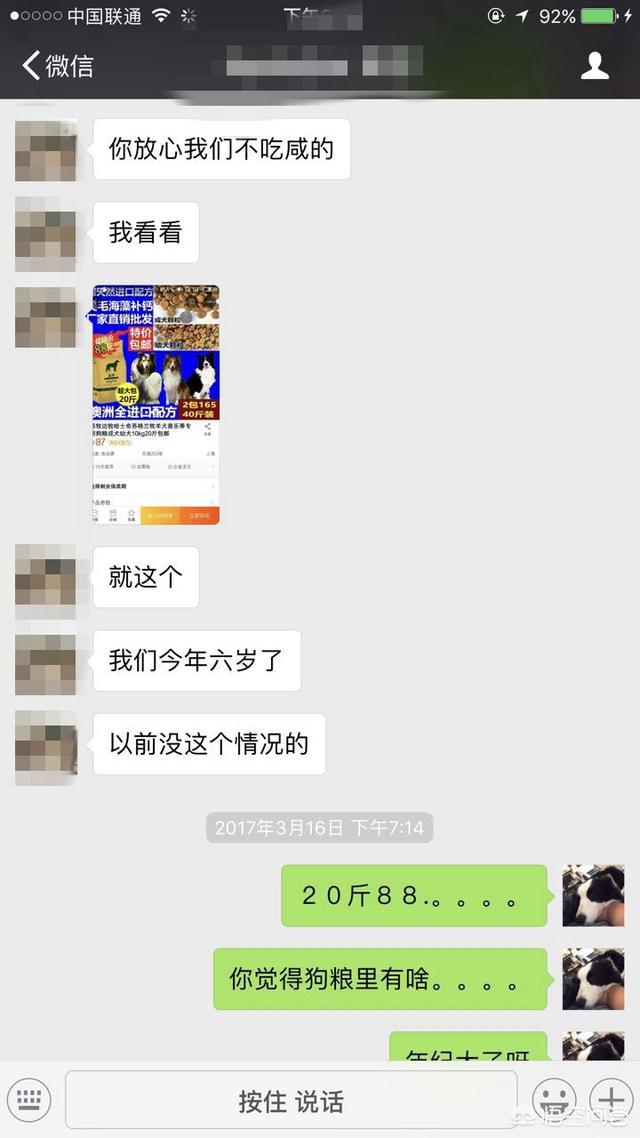Tap the 按住 说话 voice button

tap(291, 1101)
